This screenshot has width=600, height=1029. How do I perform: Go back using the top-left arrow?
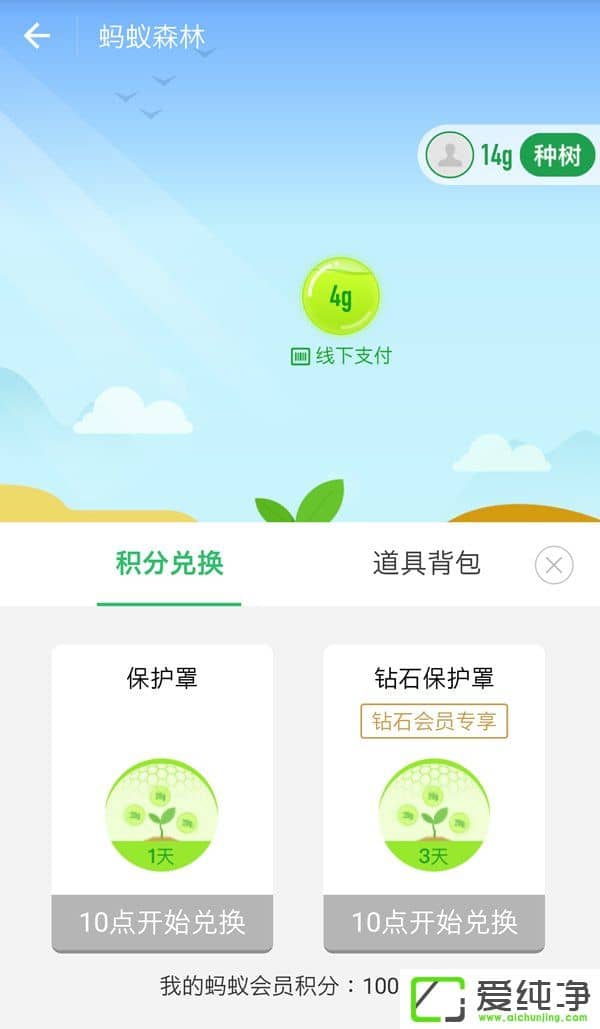37,37
